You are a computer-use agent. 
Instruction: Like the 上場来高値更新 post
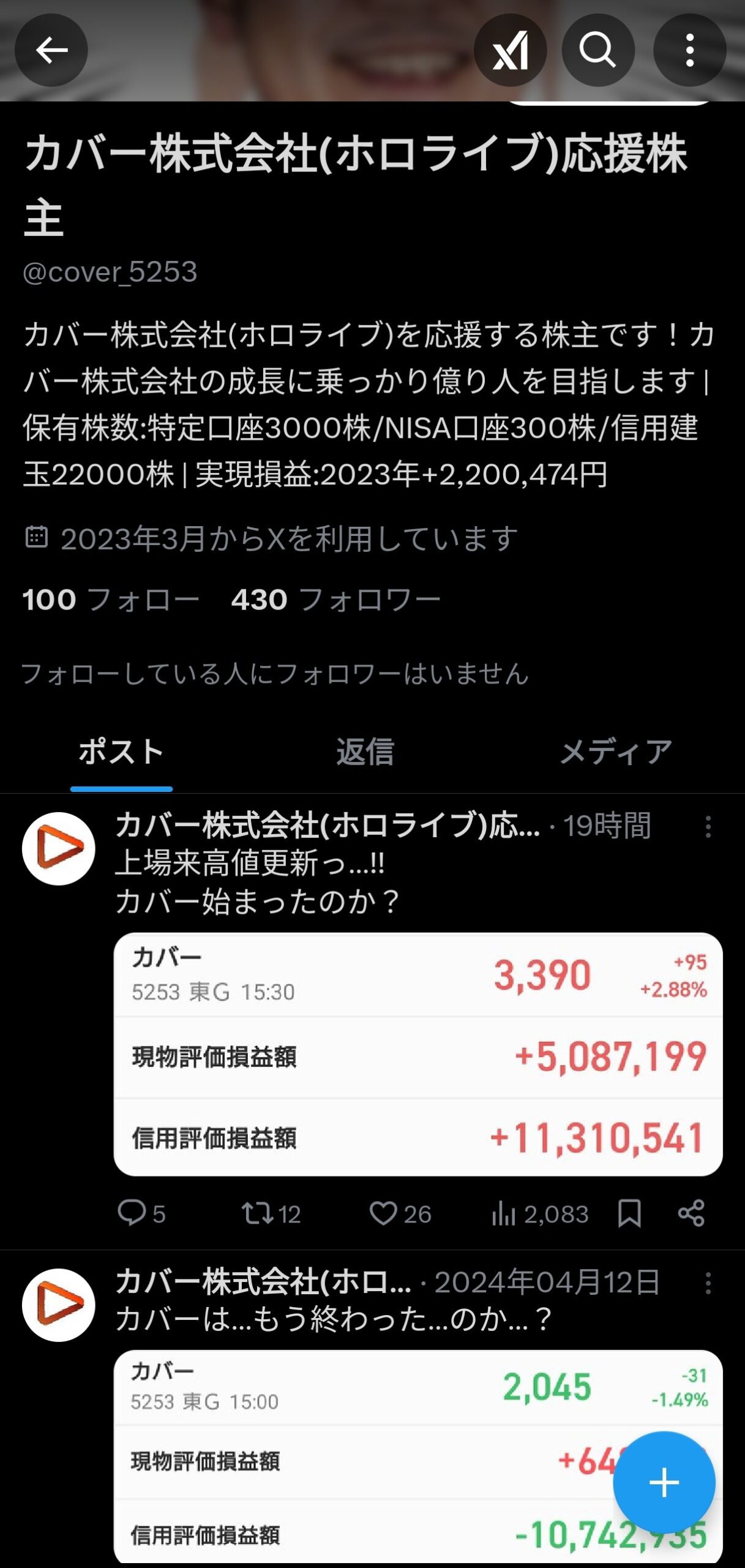400,1213
